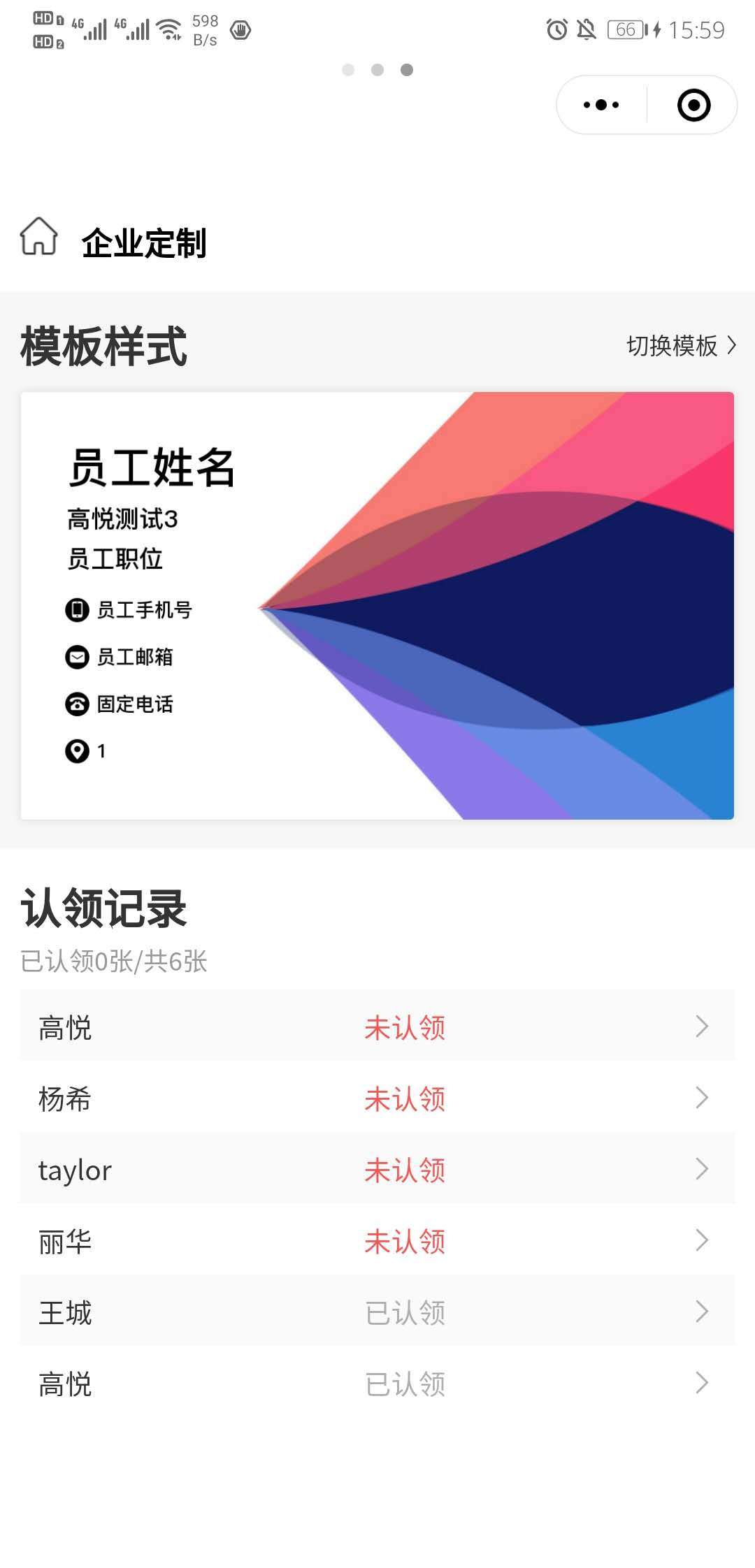Open 切换模板 to switch template

(x=680, y=345)
